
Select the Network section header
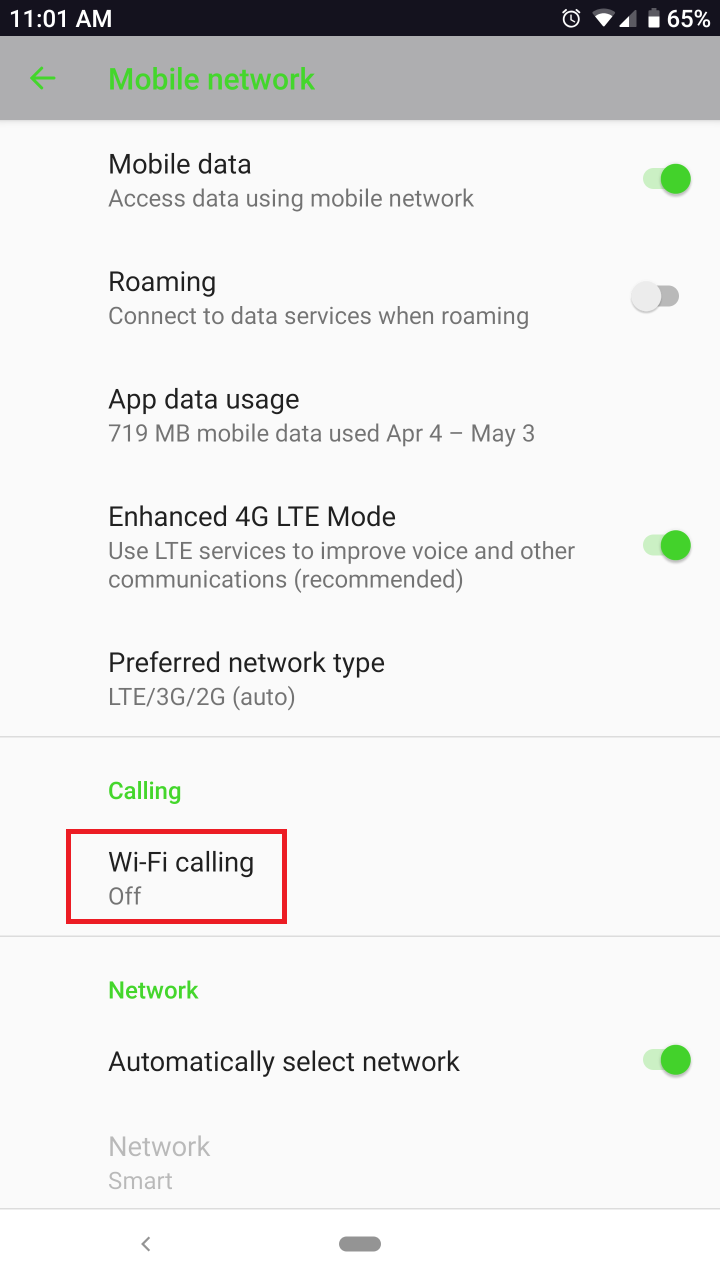click(x=153, y=990)
